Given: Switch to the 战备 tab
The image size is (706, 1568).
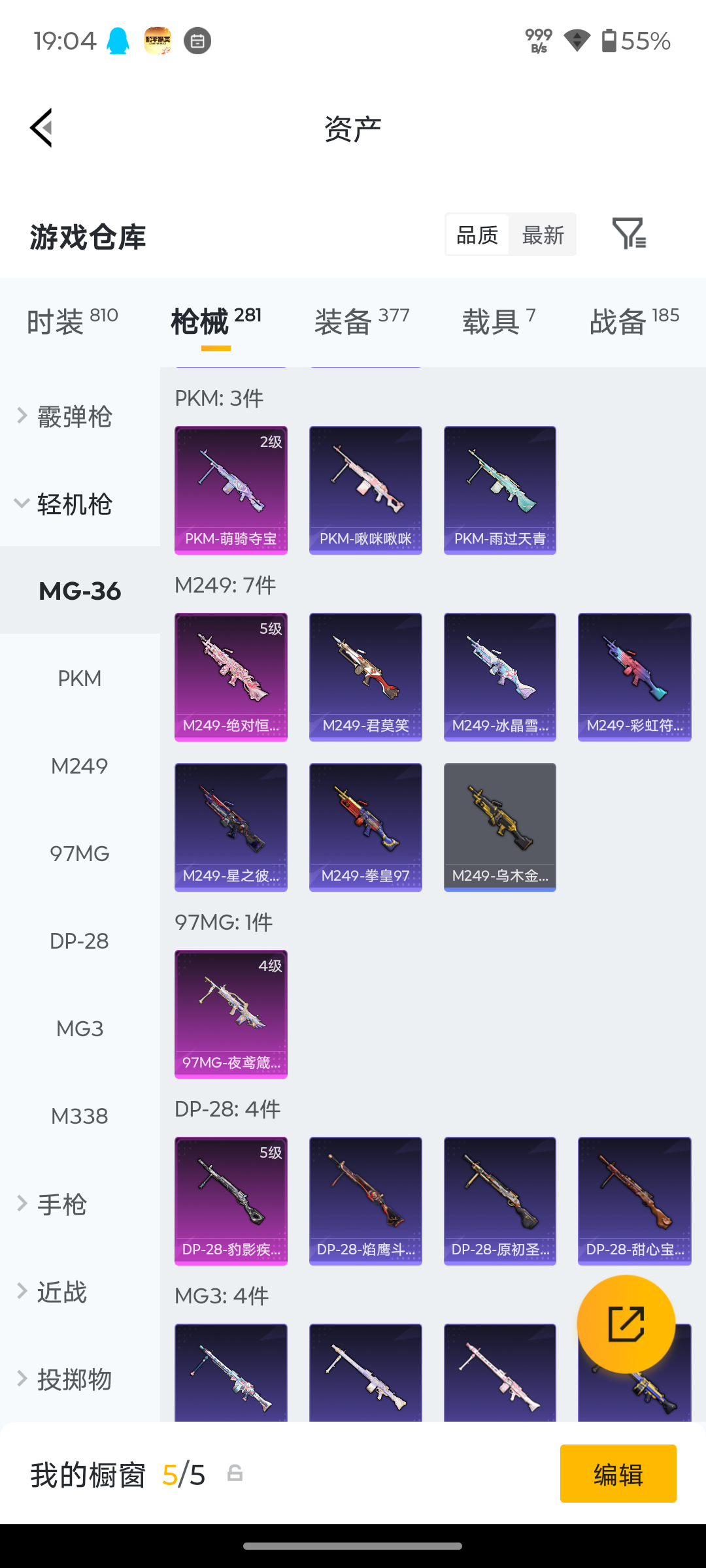Looking at the screenshot, I should 634,321.
